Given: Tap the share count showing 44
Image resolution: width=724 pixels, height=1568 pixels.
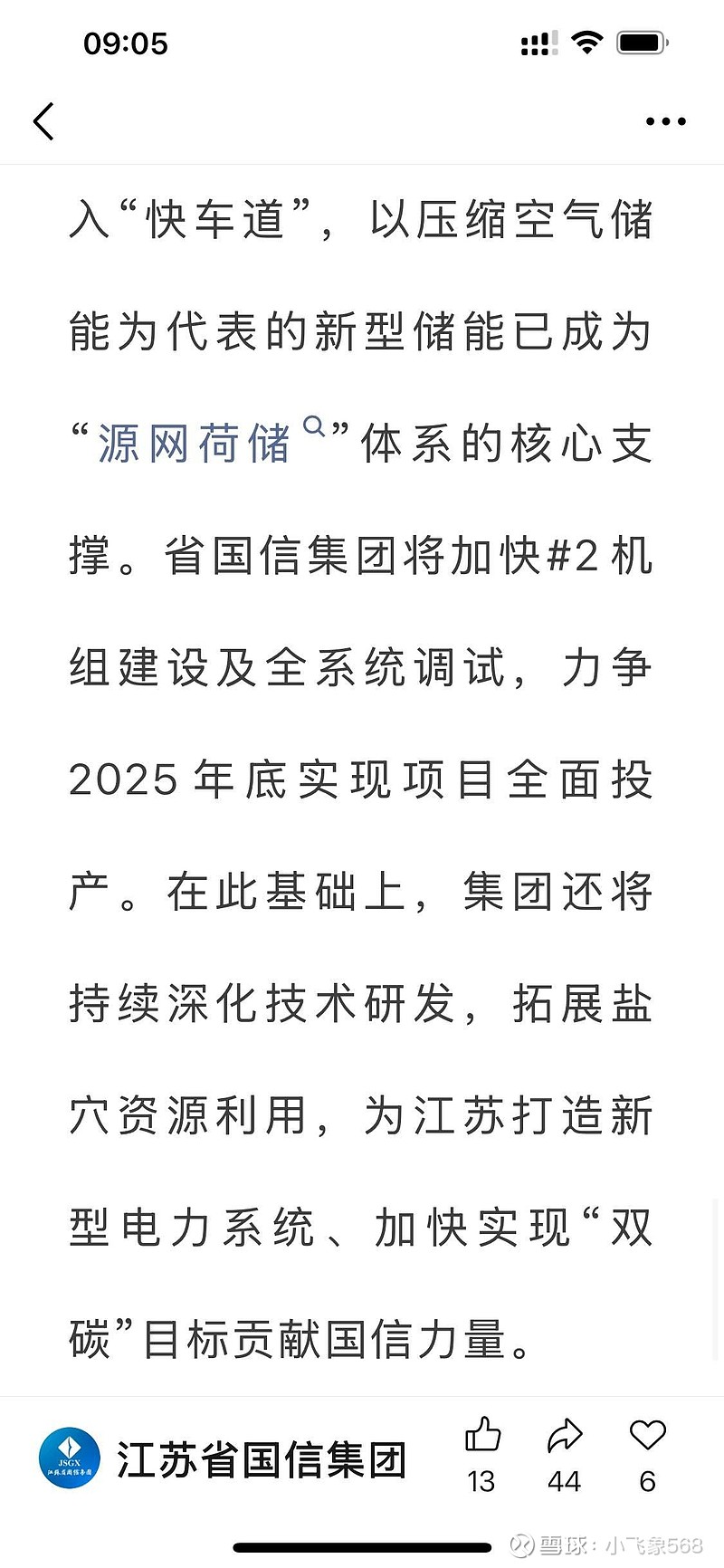Looking at the screenshot, I should point(564,1483).
